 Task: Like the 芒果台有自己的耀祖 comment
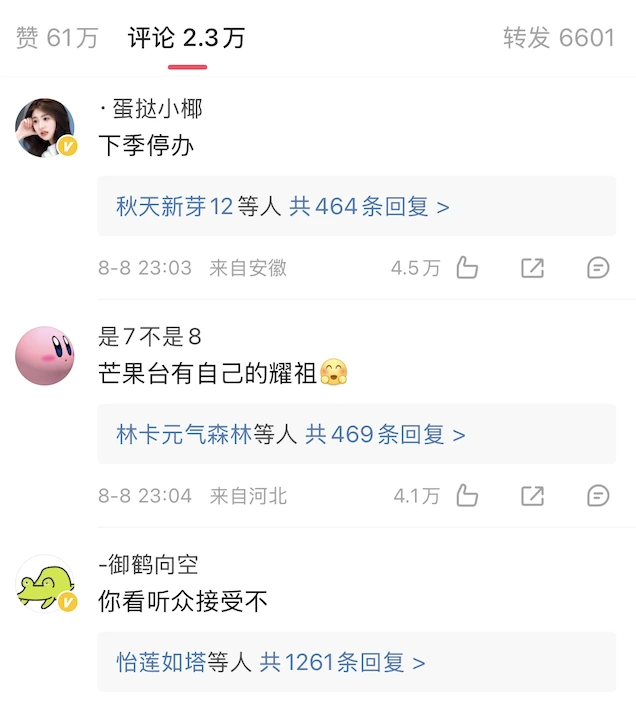click(467, 495)
